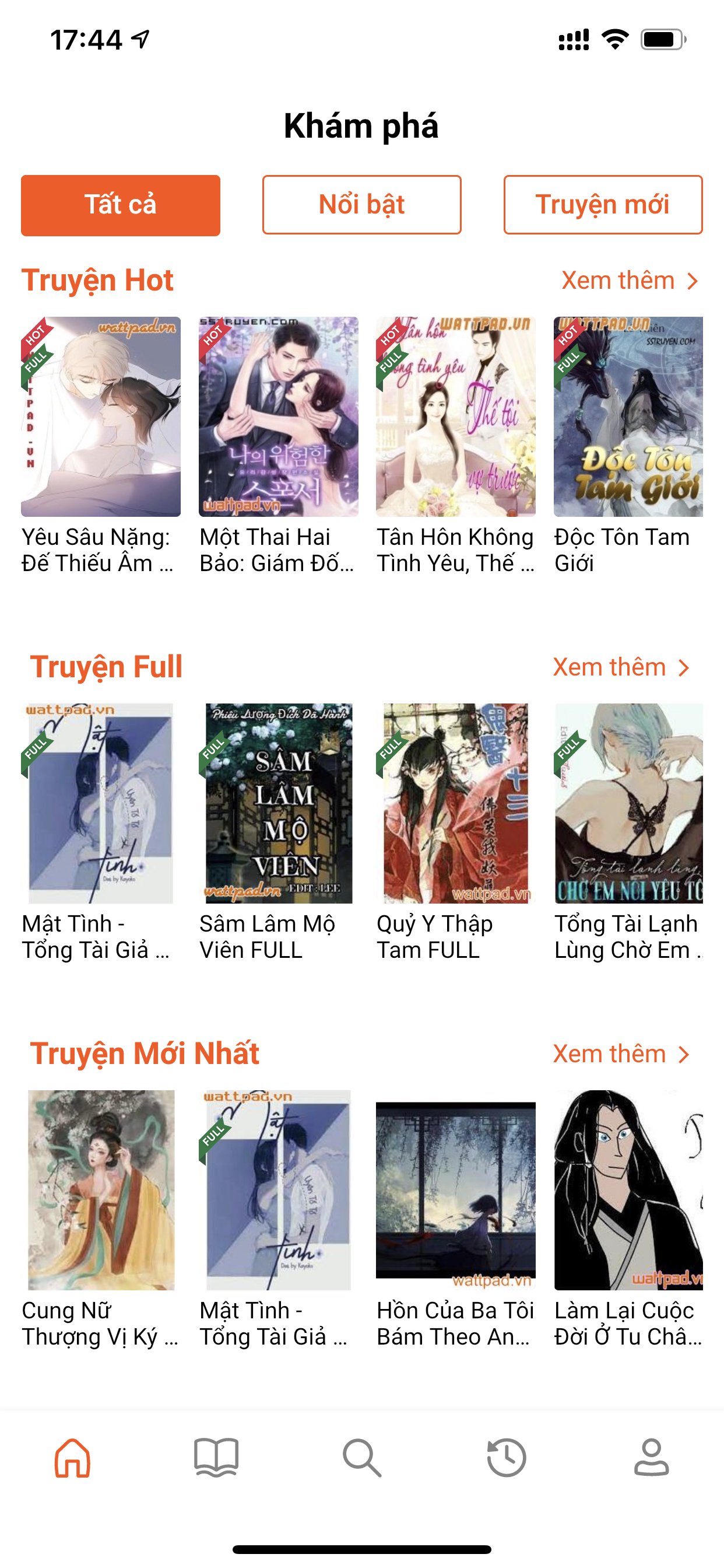
Task: Open the reading history tab
Action: (506, 1458)
